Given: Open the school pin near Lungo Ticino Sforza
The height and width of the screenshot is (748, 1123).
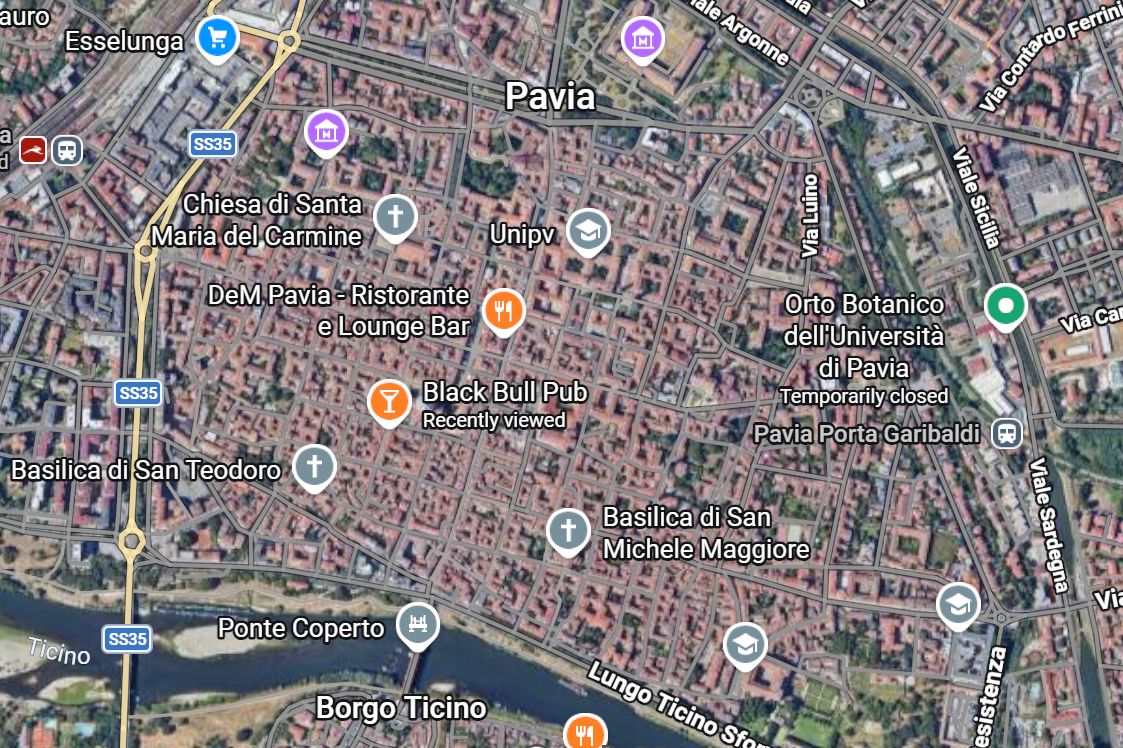Looking at the screenshot, I should (x=744, y=644).
